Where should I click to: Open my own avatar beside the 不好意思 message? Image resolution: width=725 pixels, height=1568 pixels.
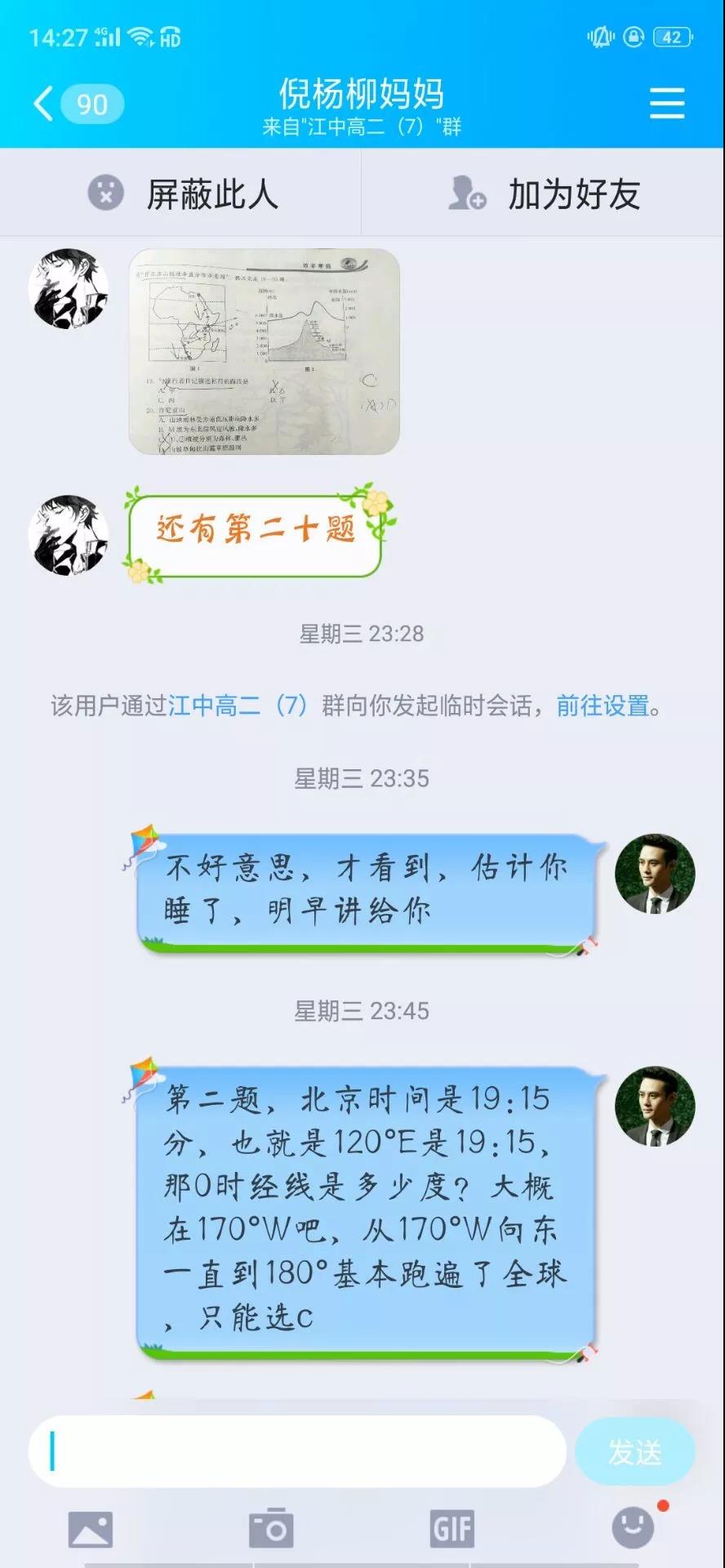tap(654, 874)
